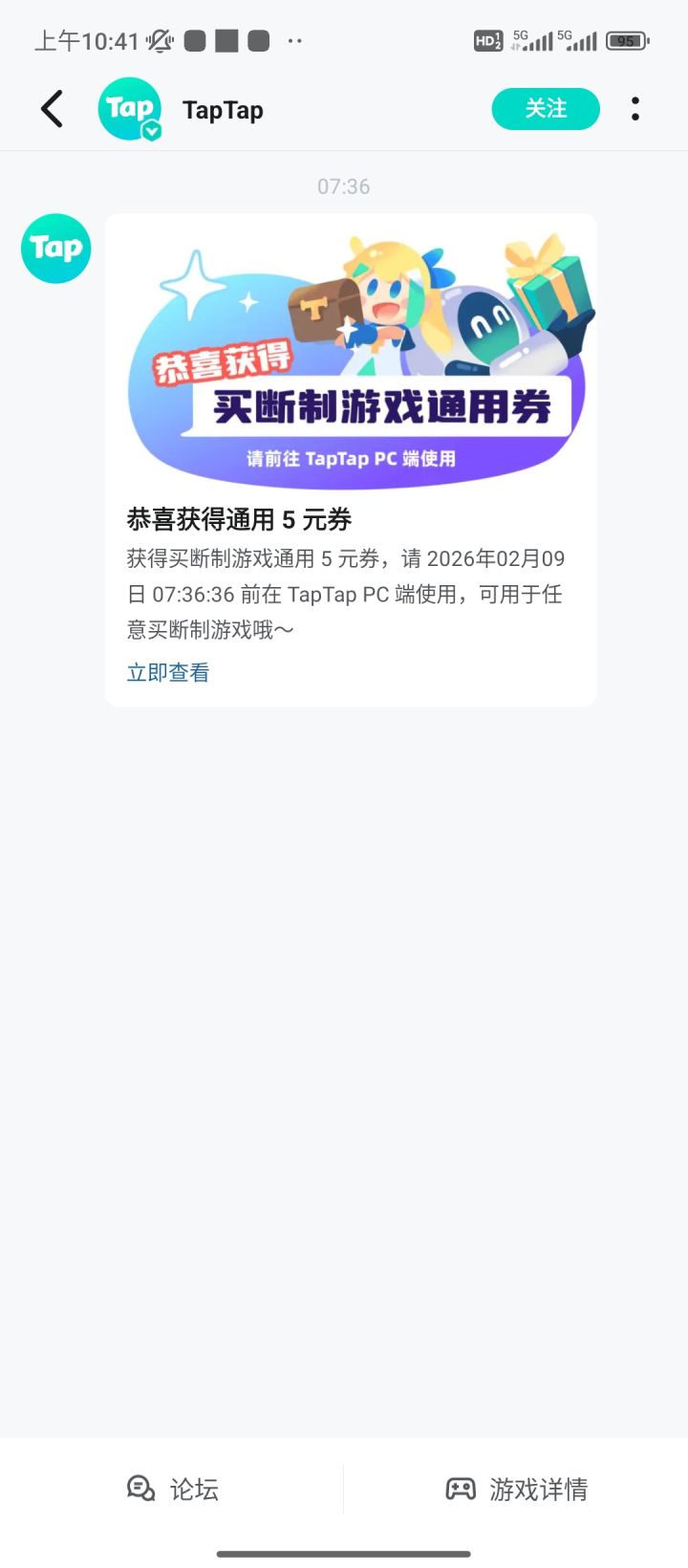The image size is (688, 1568).
Task: Tap the forum chat bubble icon
Action: click(x=141, y=1489)
